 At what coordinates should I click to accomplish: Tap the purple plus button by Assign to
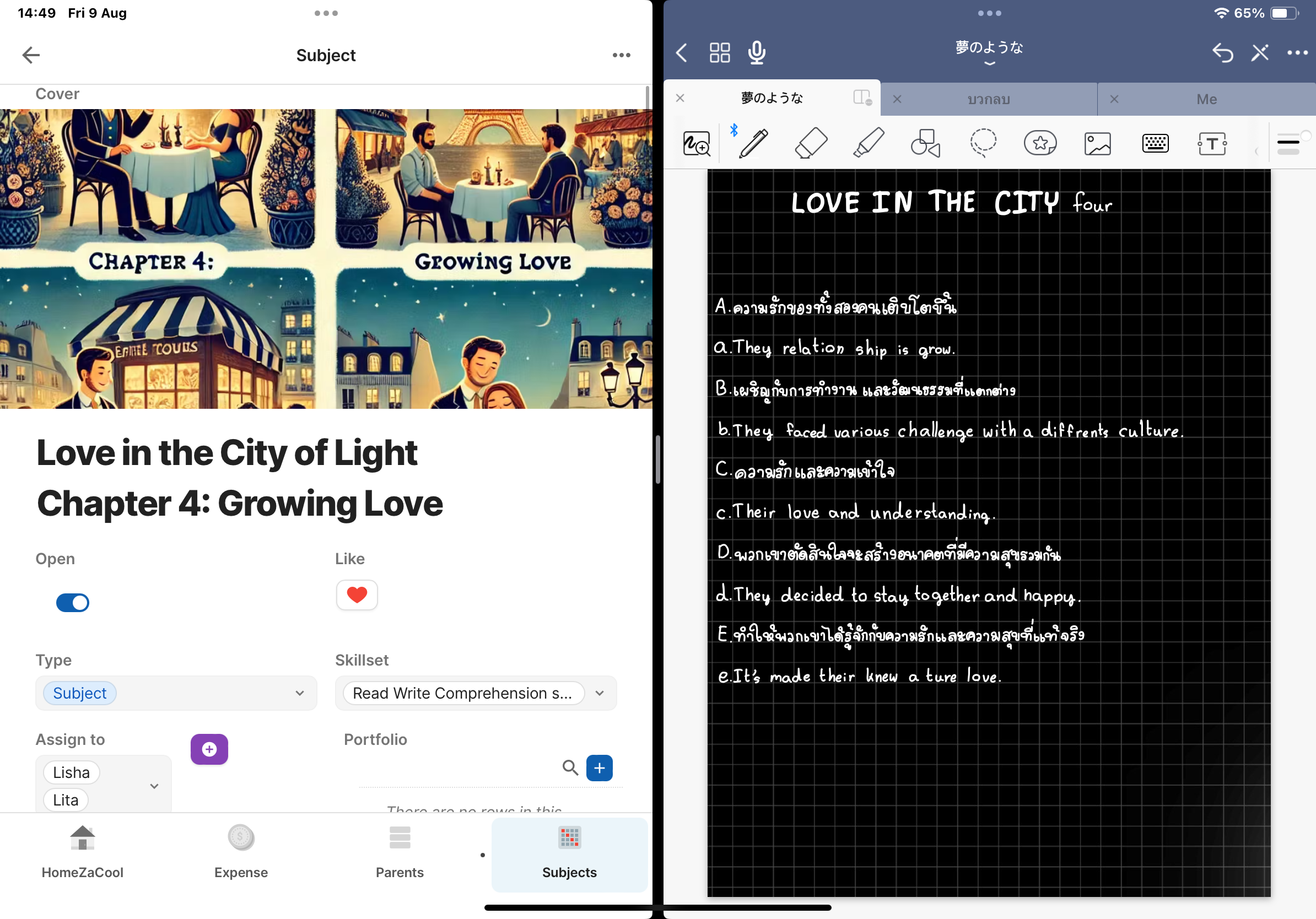pyautogui.click(x=209, y=749)
